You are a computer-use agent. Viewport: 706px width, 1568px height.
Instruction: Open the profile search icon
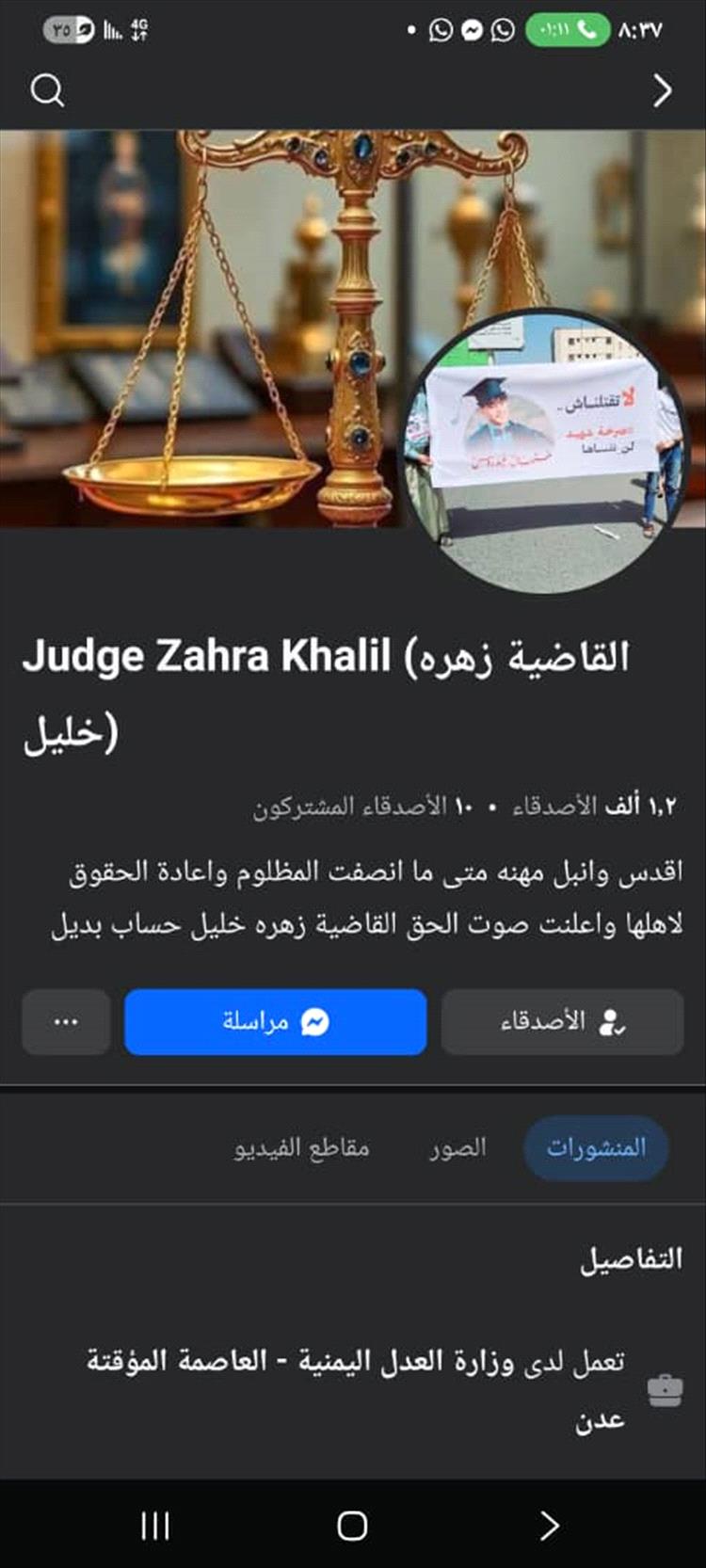tap(47, 91)
